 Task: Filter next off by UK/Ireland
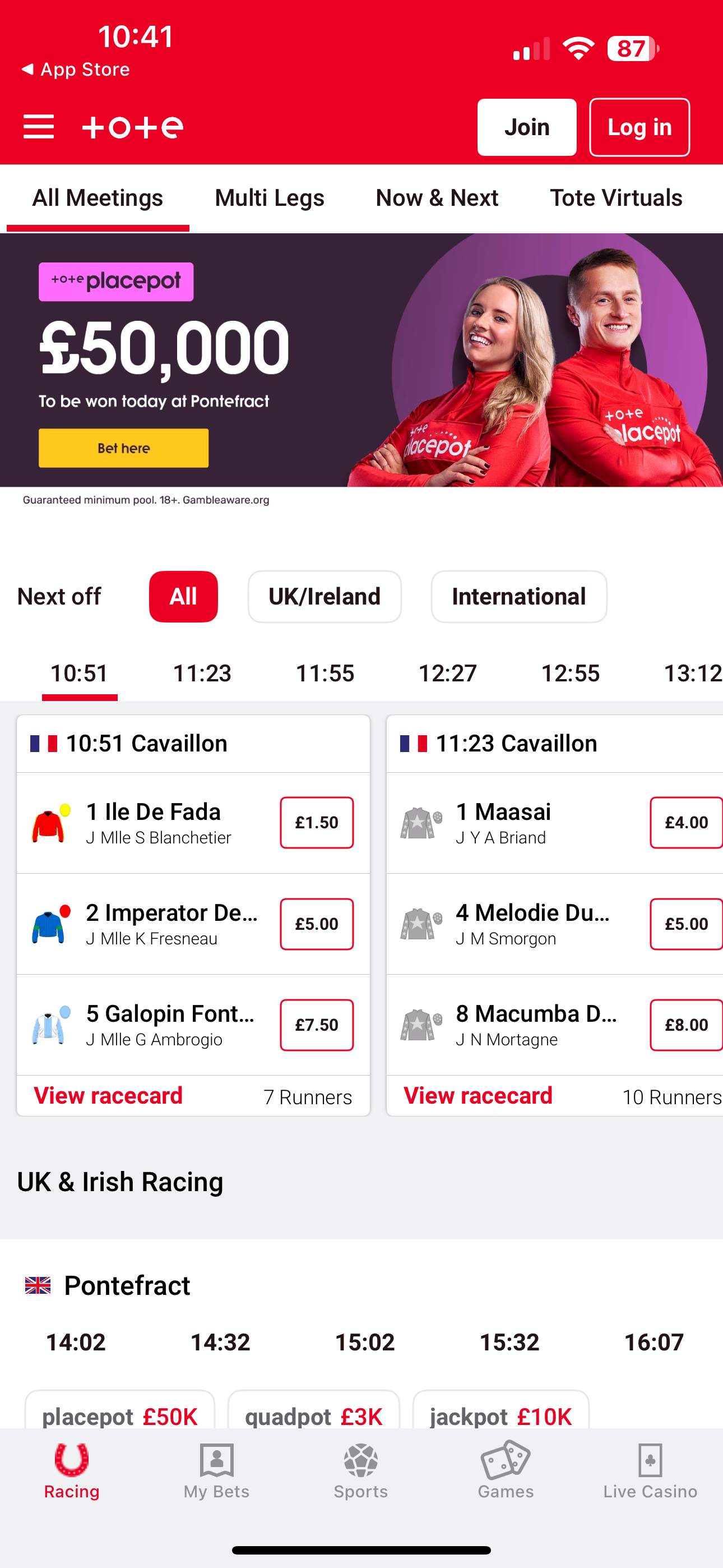click(x=325, y=597)
